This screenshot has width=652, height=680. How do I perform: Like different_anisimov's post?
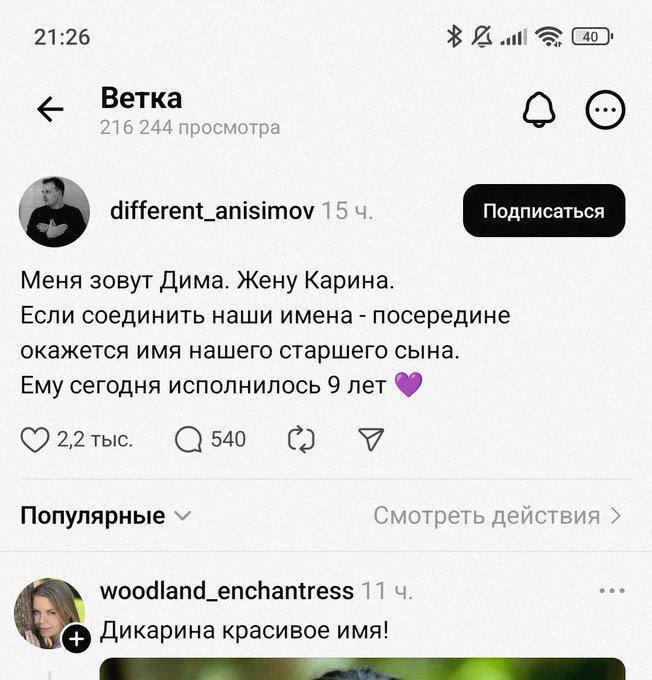[35, 439]
